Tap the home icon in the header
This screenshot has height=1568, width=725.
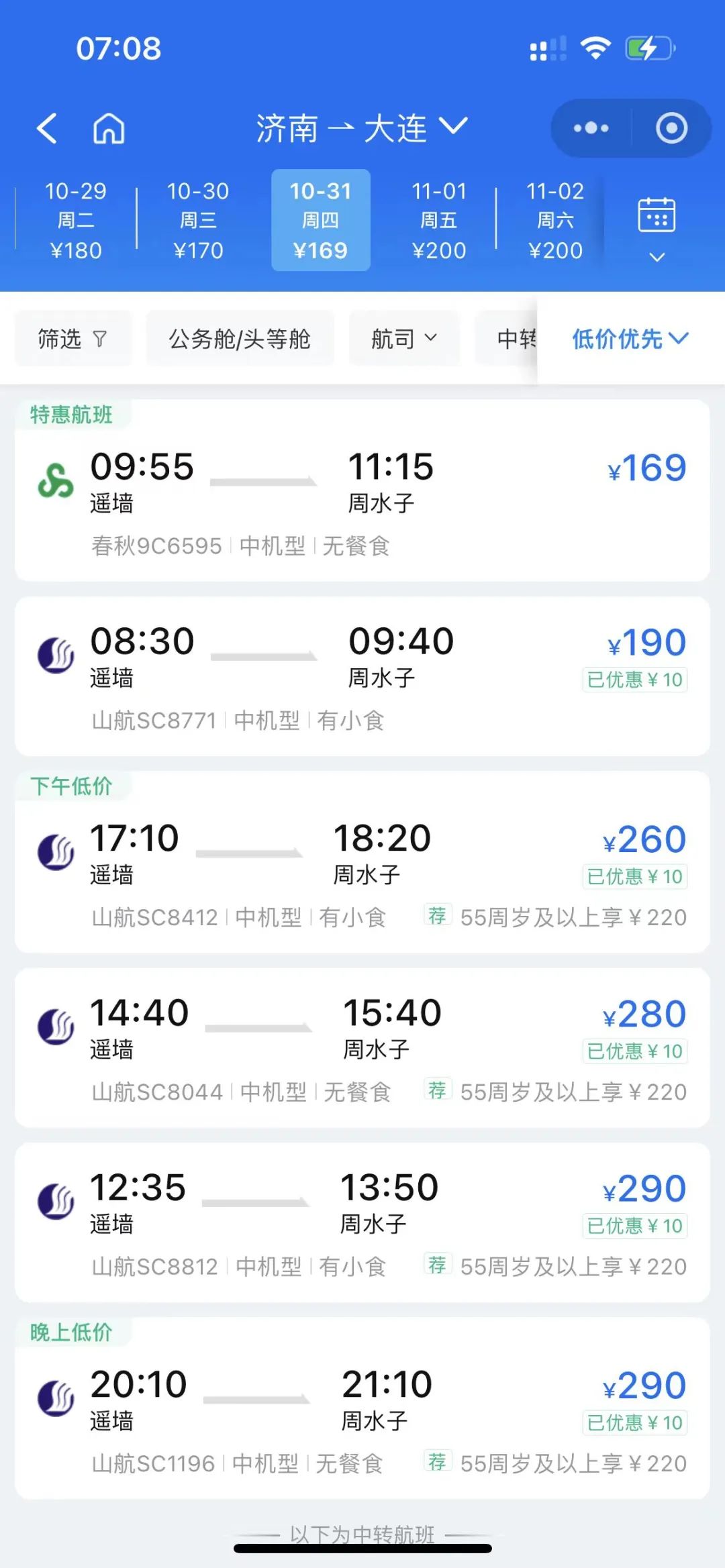pyautogui.click(x=109, y=128)
